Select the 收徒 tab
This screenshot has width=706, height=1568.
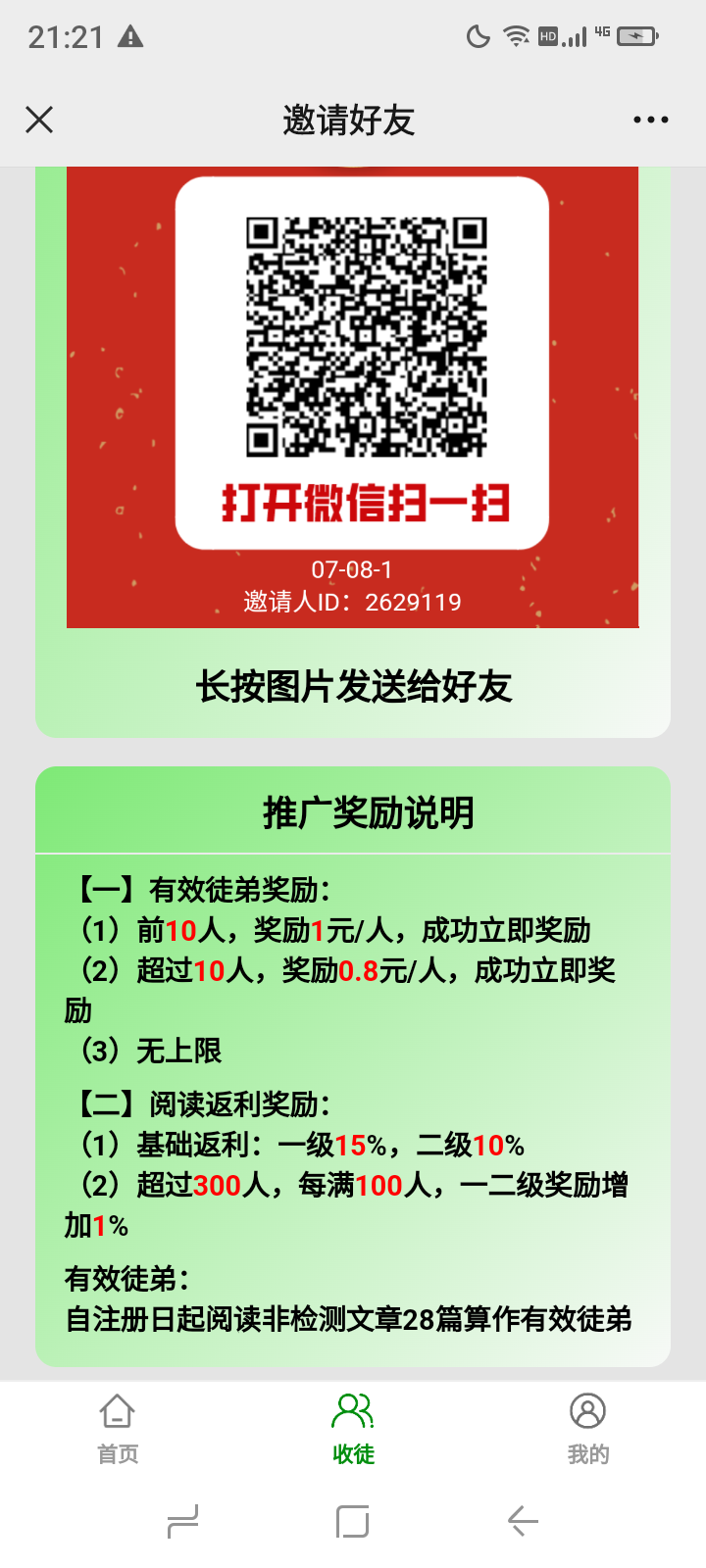pyautogui.click(x=353, y=1429)
